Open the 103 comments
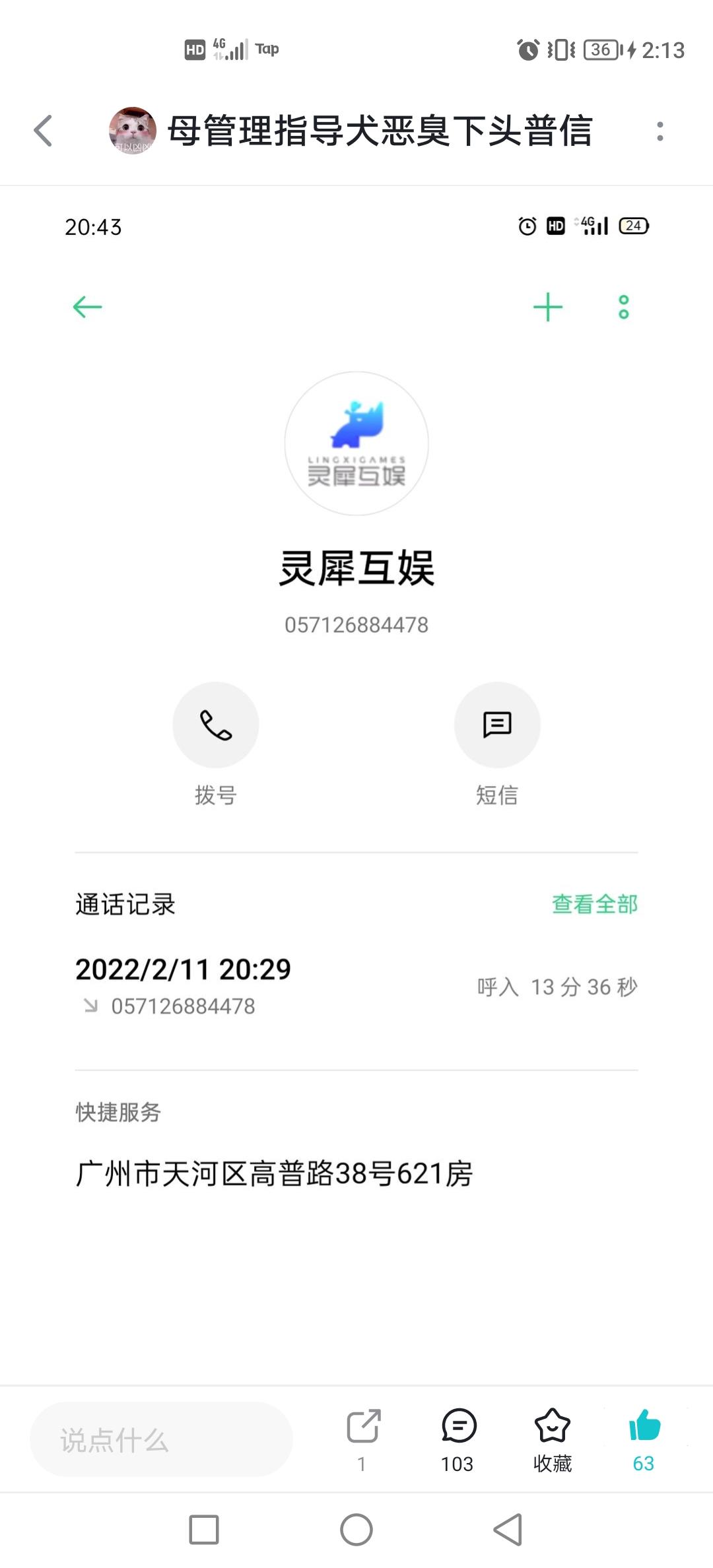This screenshot has height=1568, width=713. coord(458,1437)
